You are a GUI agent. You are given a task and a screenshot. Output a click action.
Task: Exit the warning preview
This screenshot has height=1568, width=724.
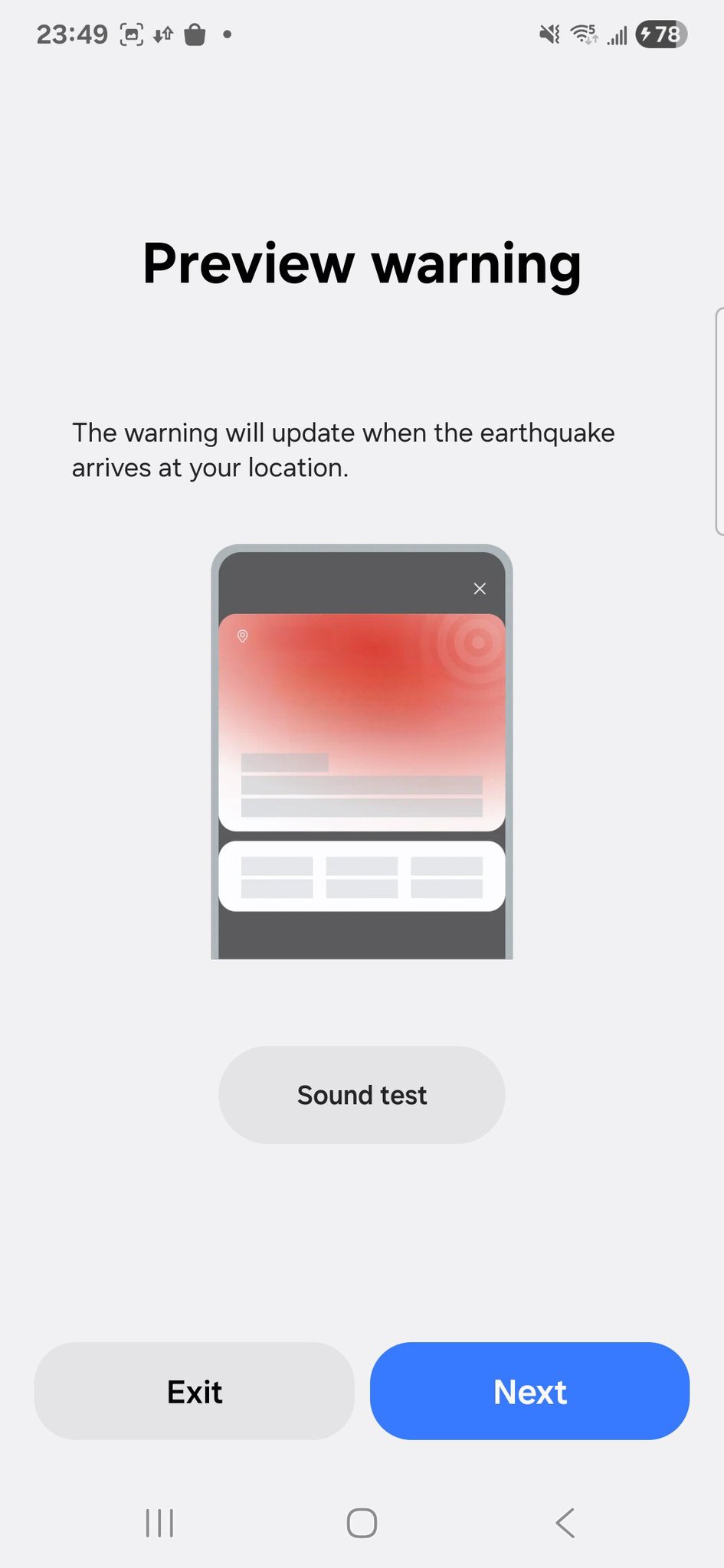[195, 1391]
